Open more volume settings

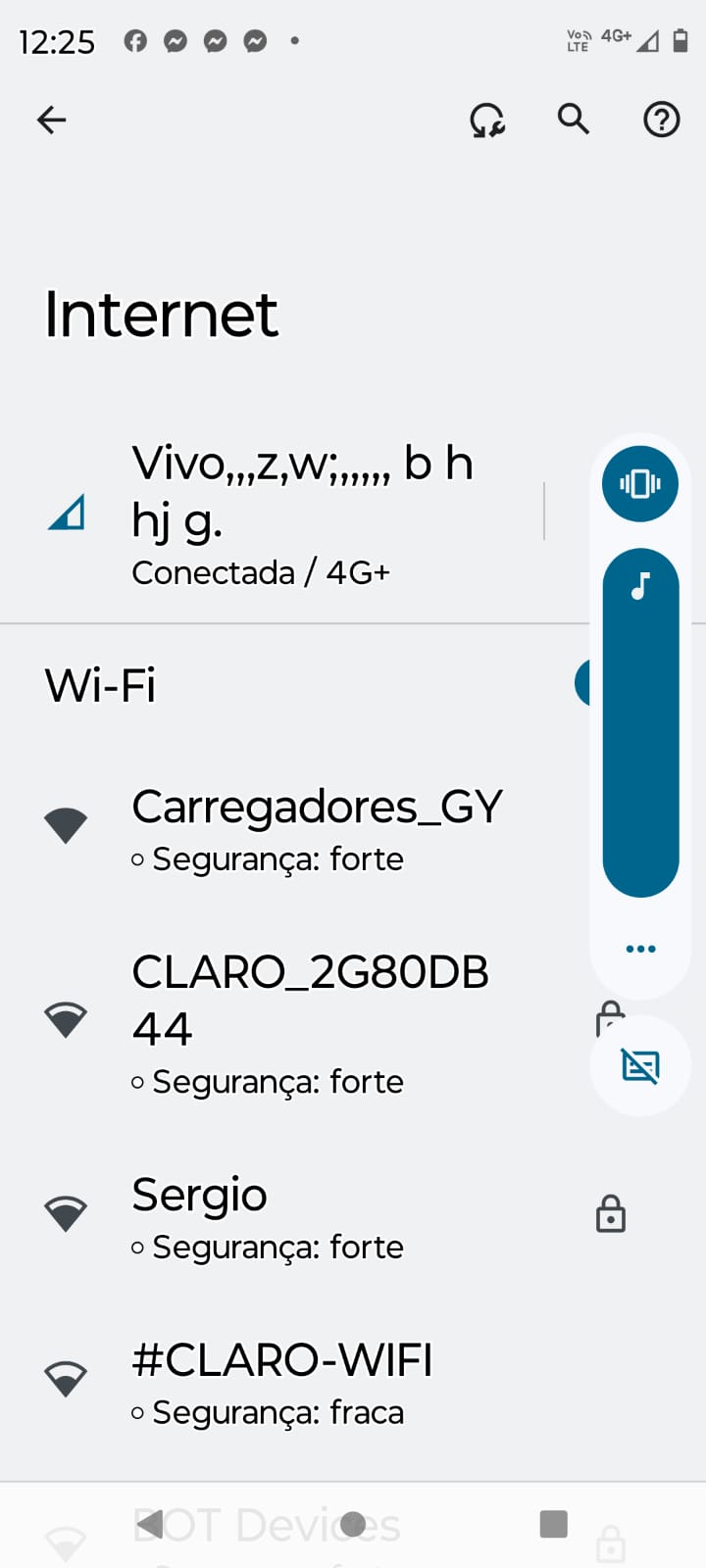pos(640,949)
